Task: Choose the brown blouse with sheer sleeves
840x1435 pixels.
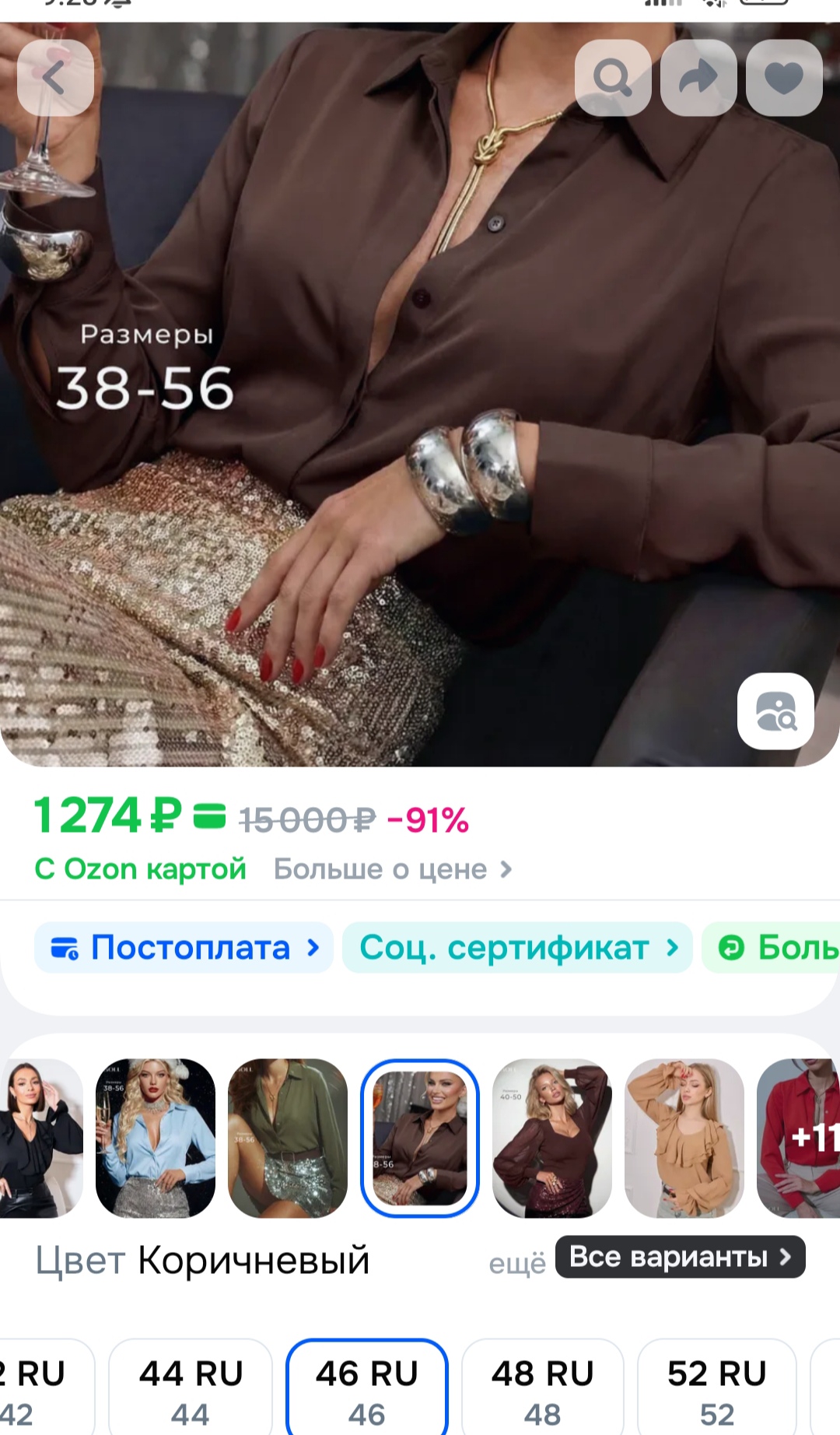Action: 552,1138
